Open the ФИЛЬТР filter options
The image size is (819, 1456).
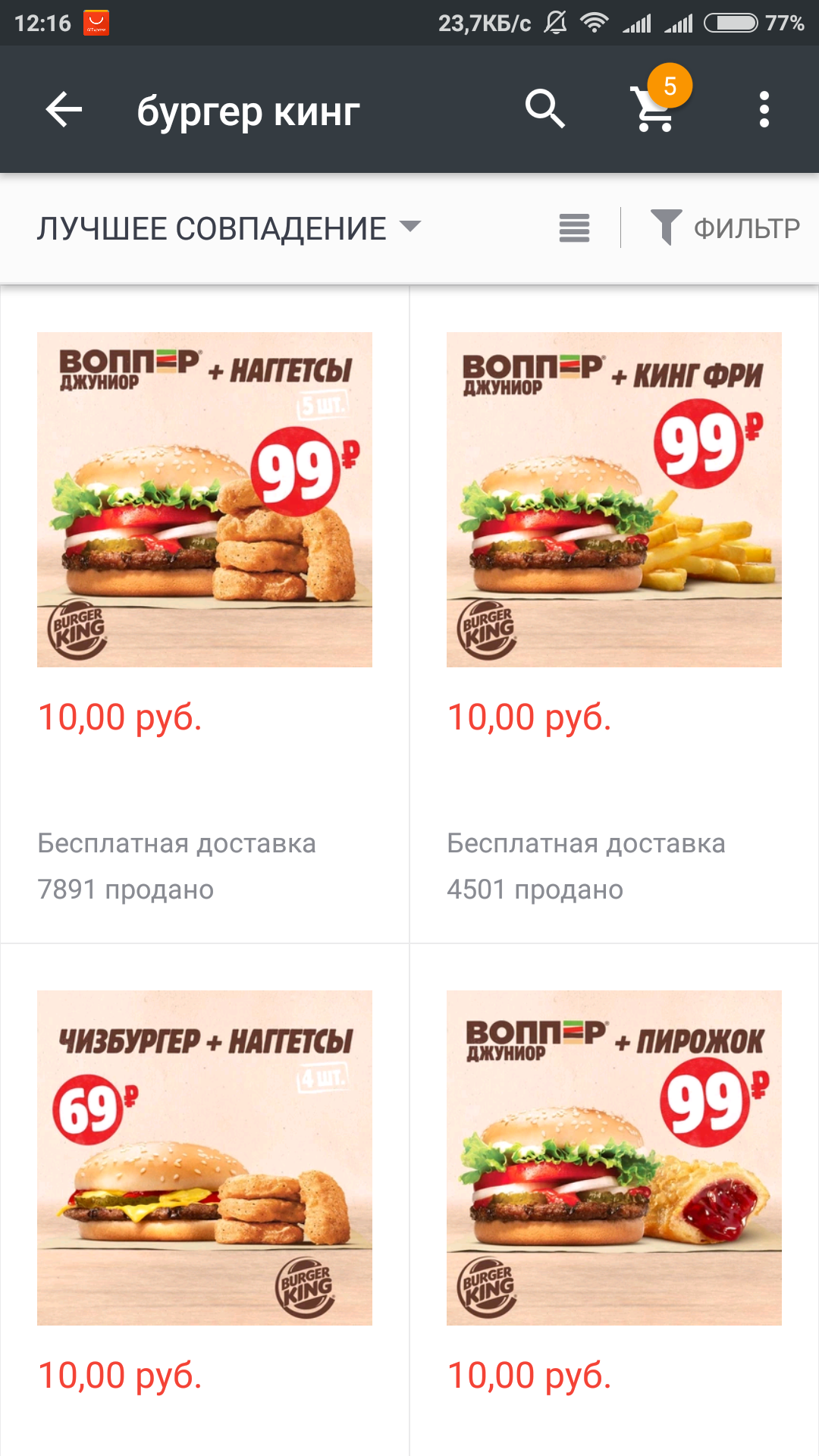coord(726,228)
